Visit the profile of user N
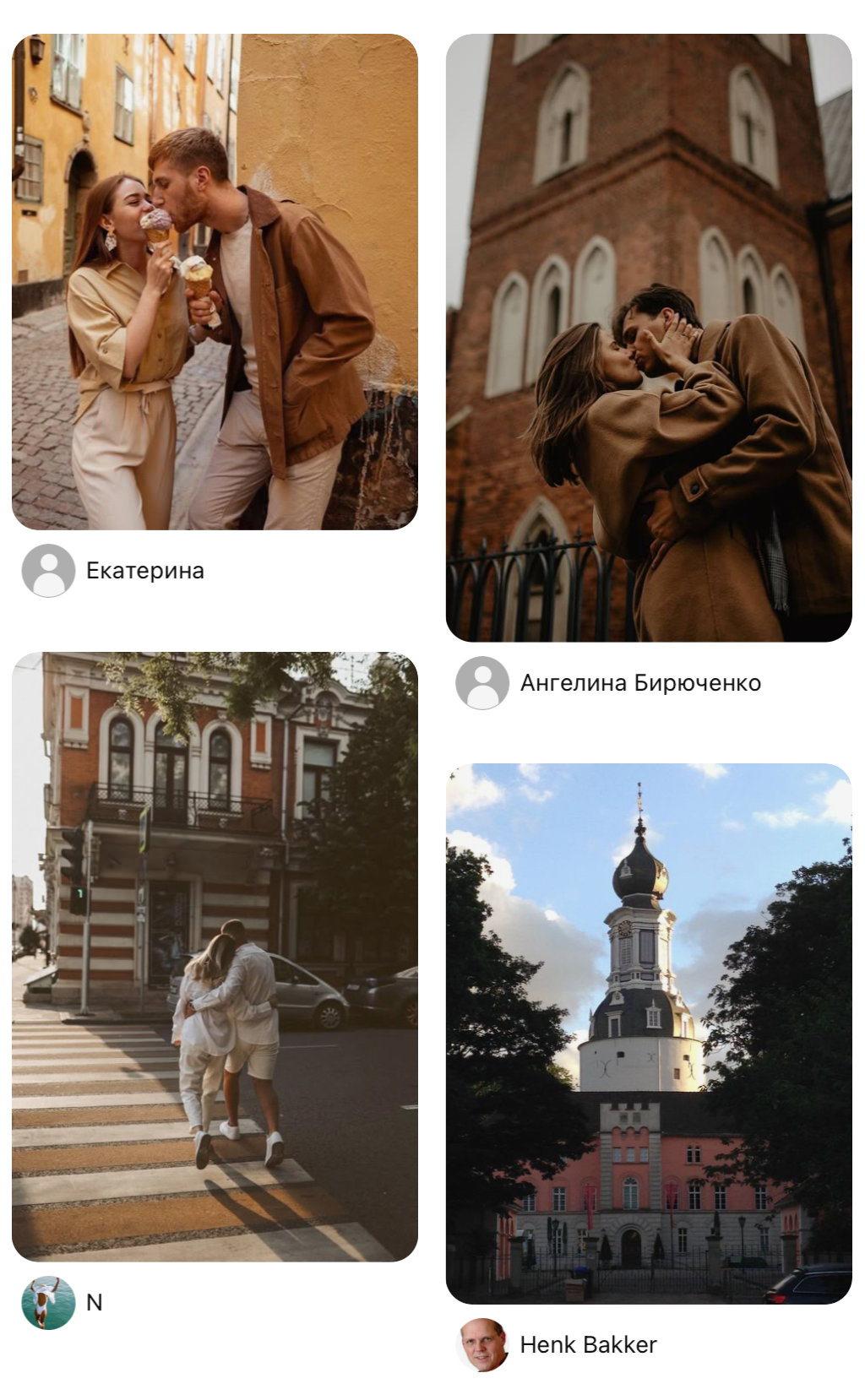 coord(94,1303)
